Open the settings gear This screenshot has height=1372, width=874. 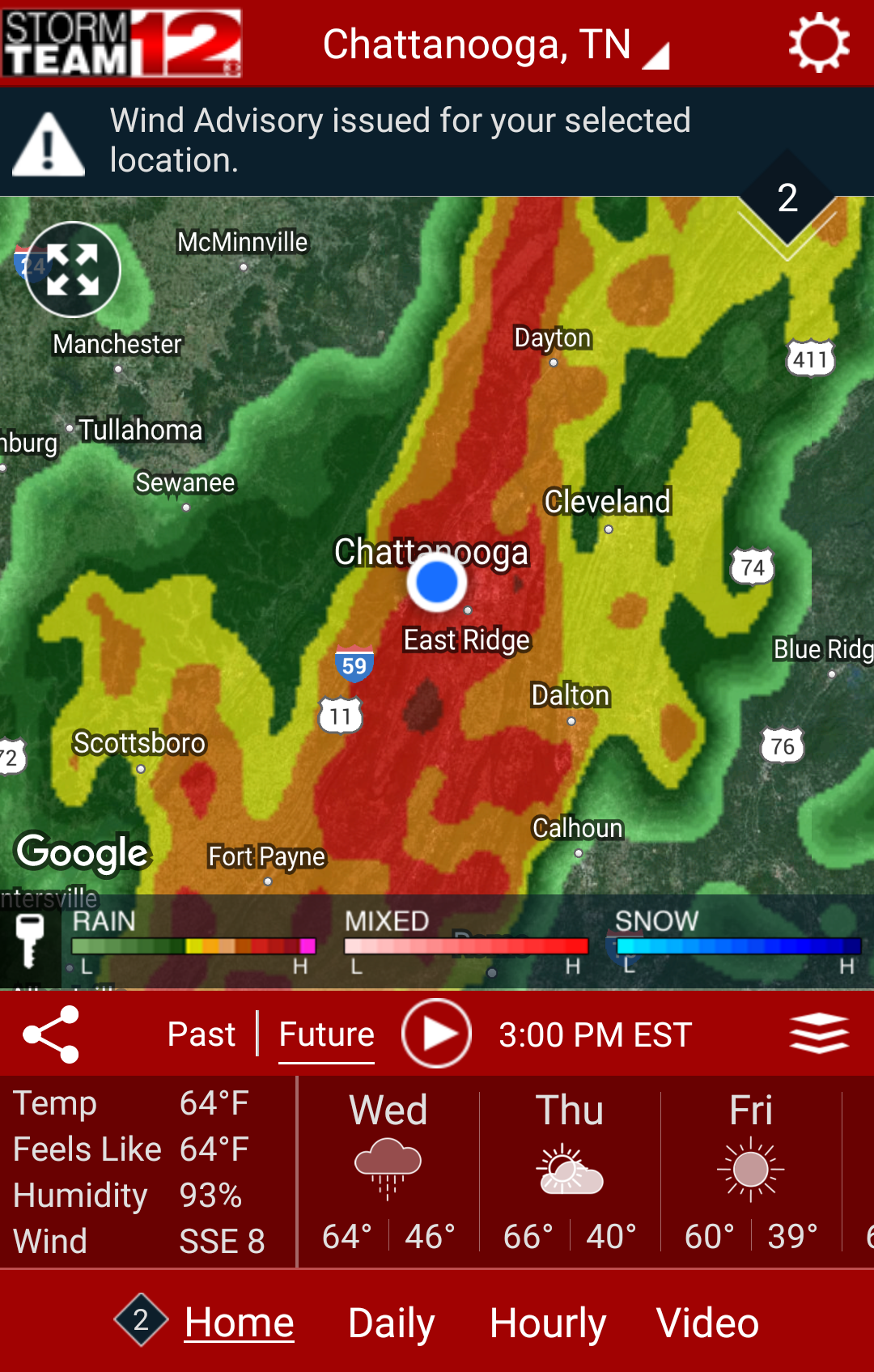818,43
